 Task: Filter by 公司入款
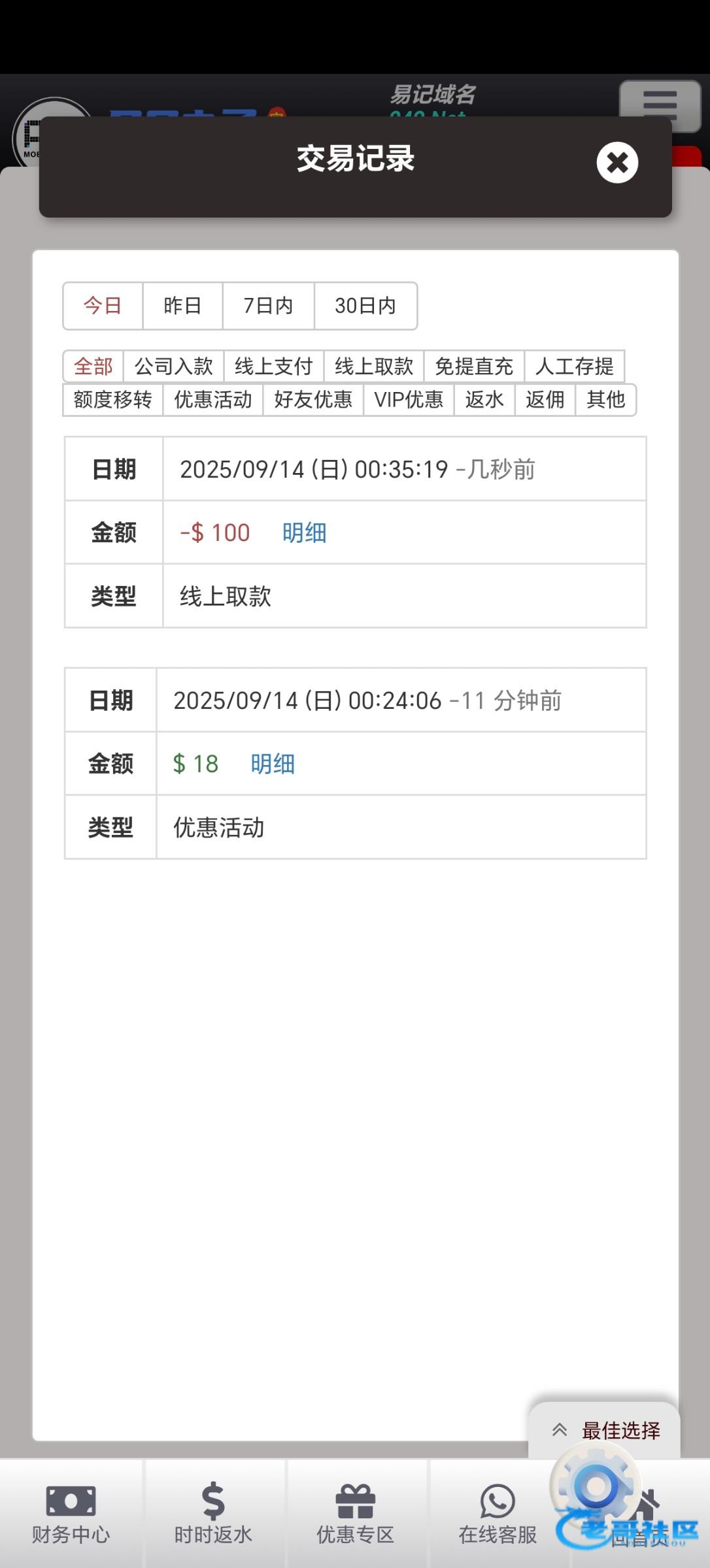click(173, 366)
